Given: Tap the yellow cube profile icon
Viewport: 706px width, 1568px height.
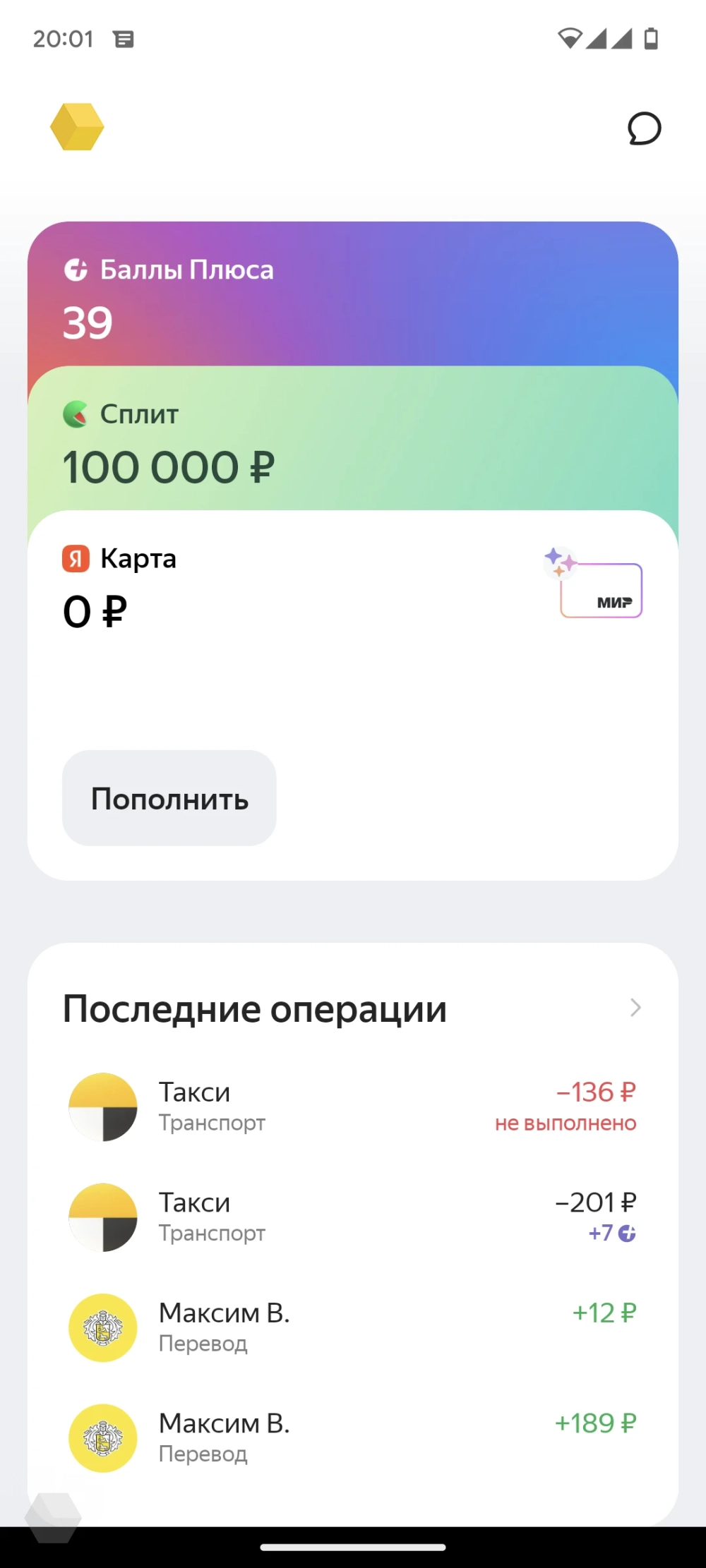Looking at the screenshot, I should (77, 127).
